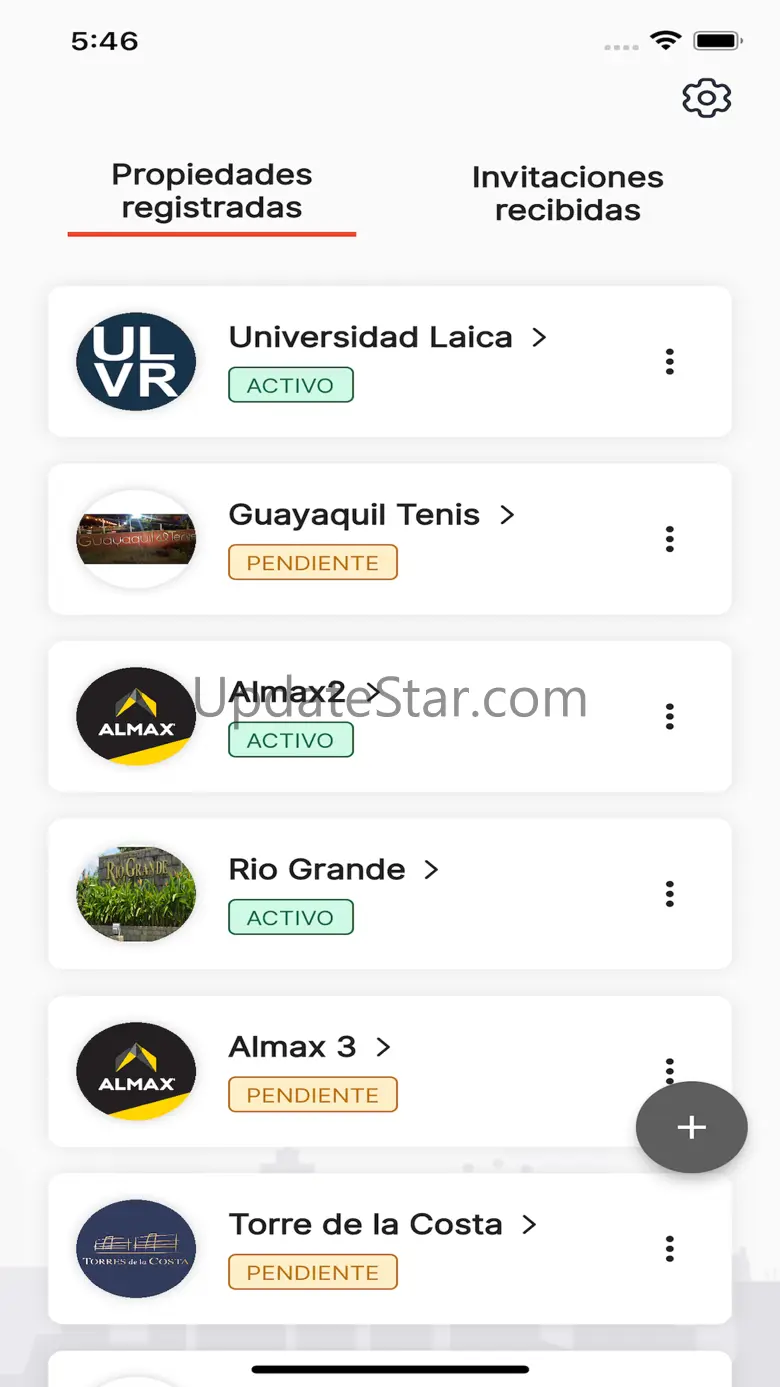Open the Guayaquil Tenis property
This screenshot has height=1387, width=780.
[x=372, y=515]
